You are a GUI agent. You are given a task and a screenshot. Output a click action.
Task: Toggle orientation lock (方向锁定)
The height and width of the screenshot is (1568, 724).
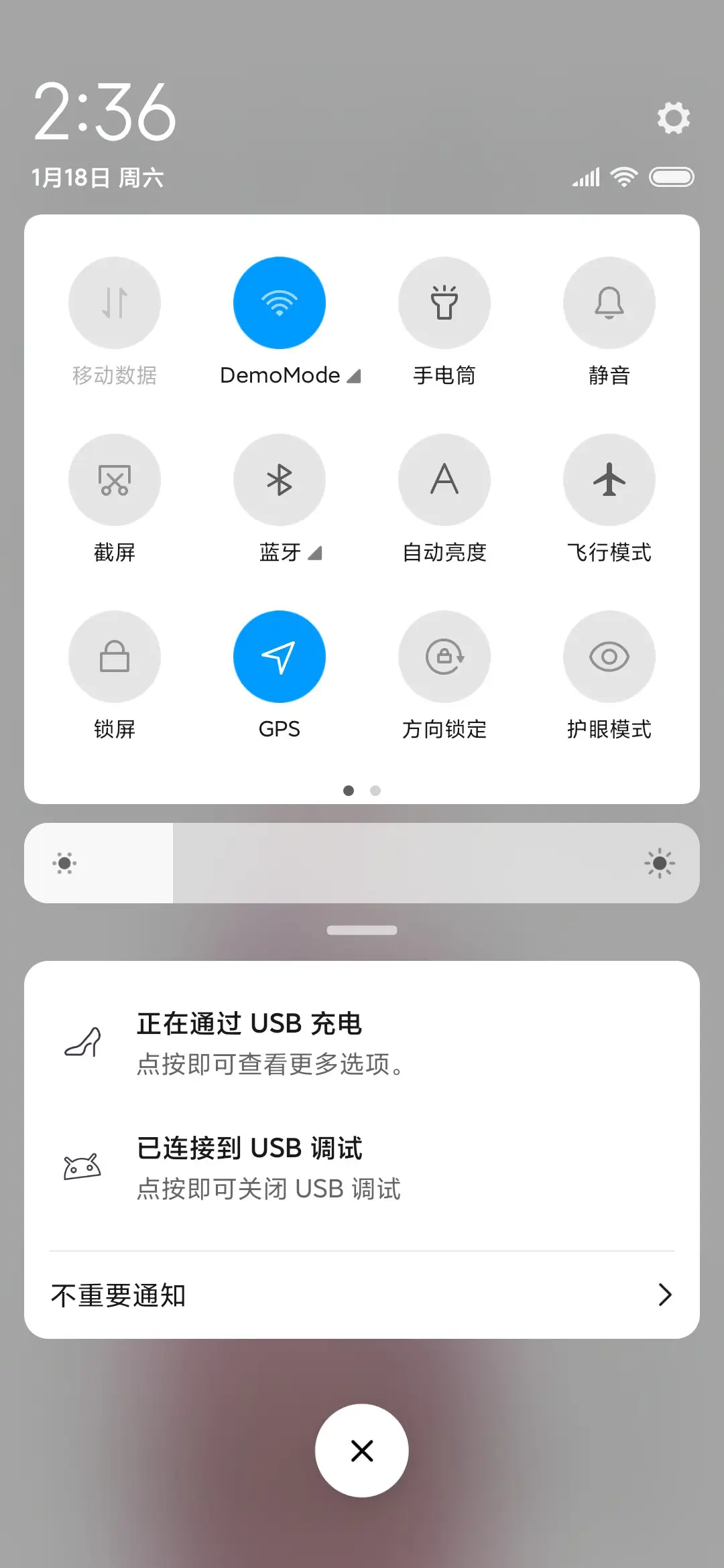point(444,657)
